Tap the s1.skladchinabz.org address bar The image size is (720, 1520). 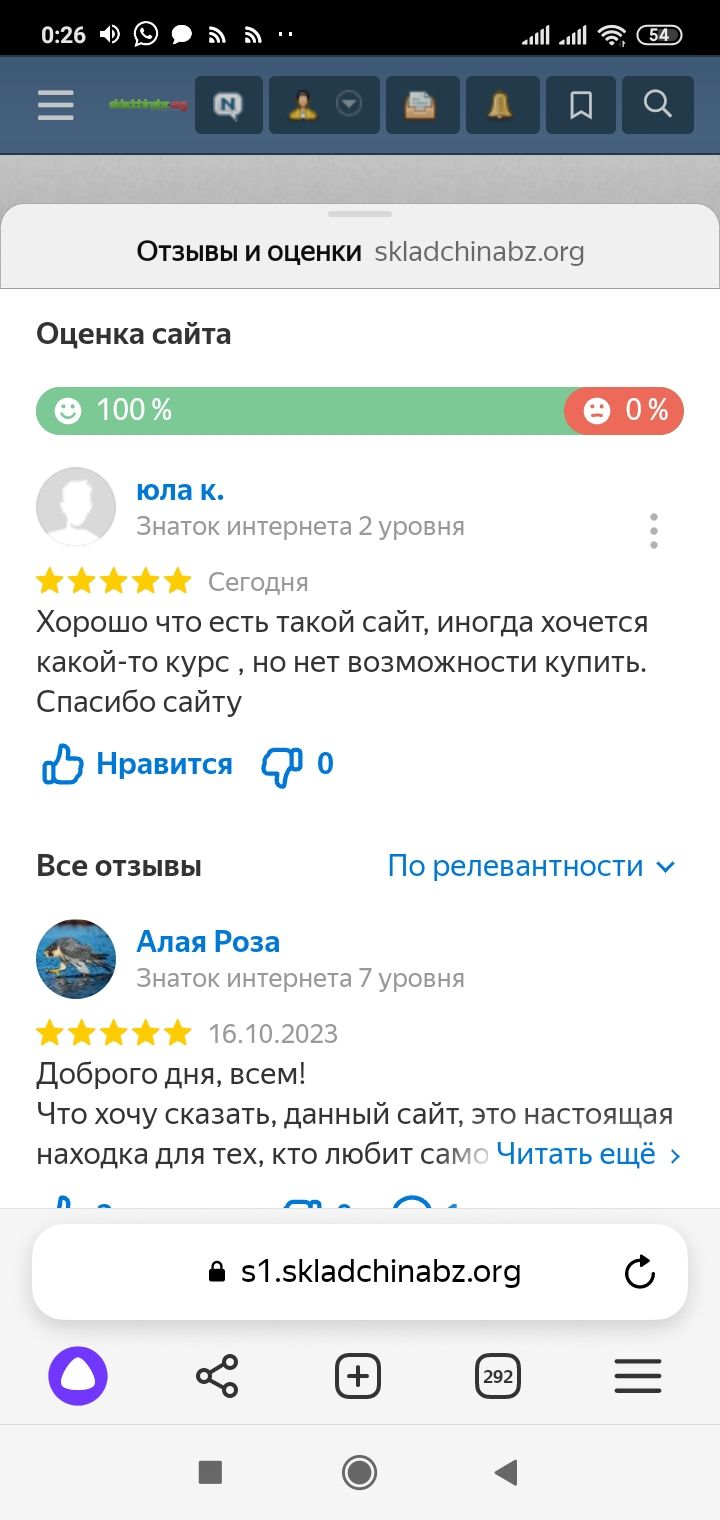coord(380,1272)
